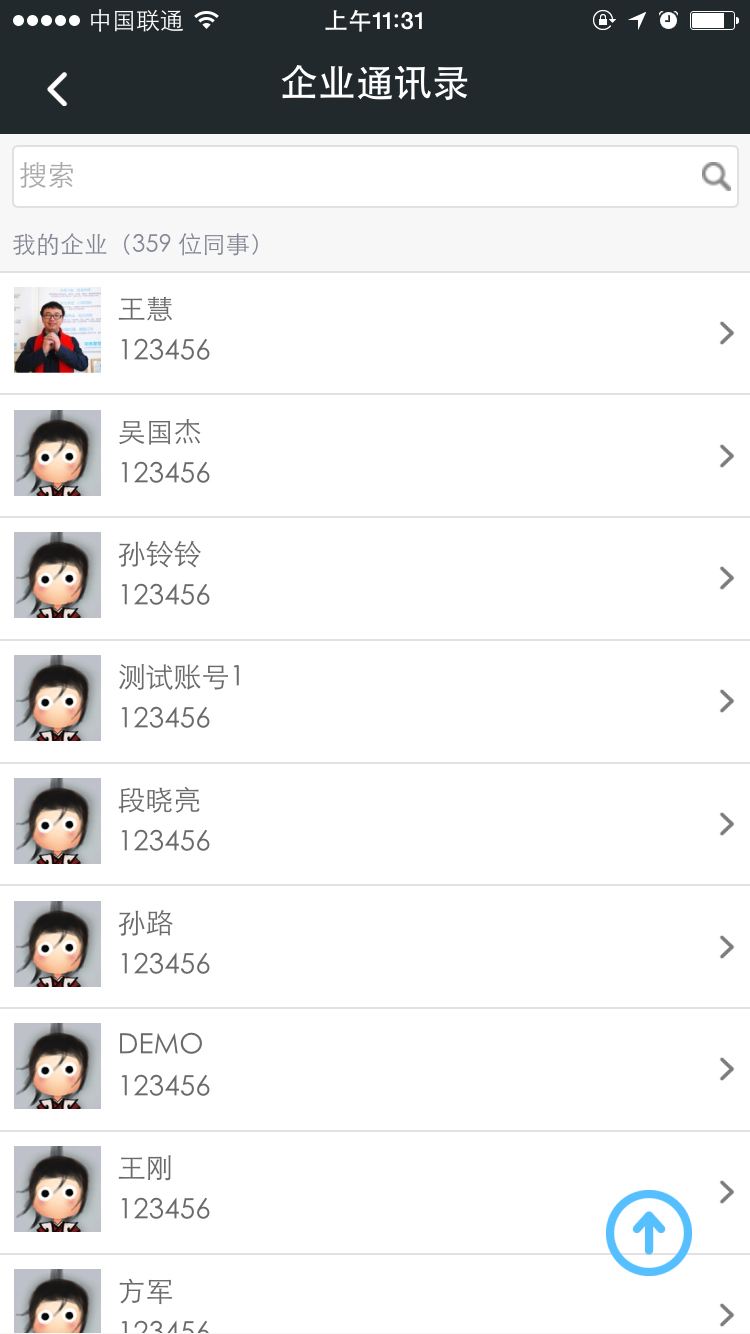
Task: Tap the avatar next to 吴国杰
Action: (x=56, y=452)
